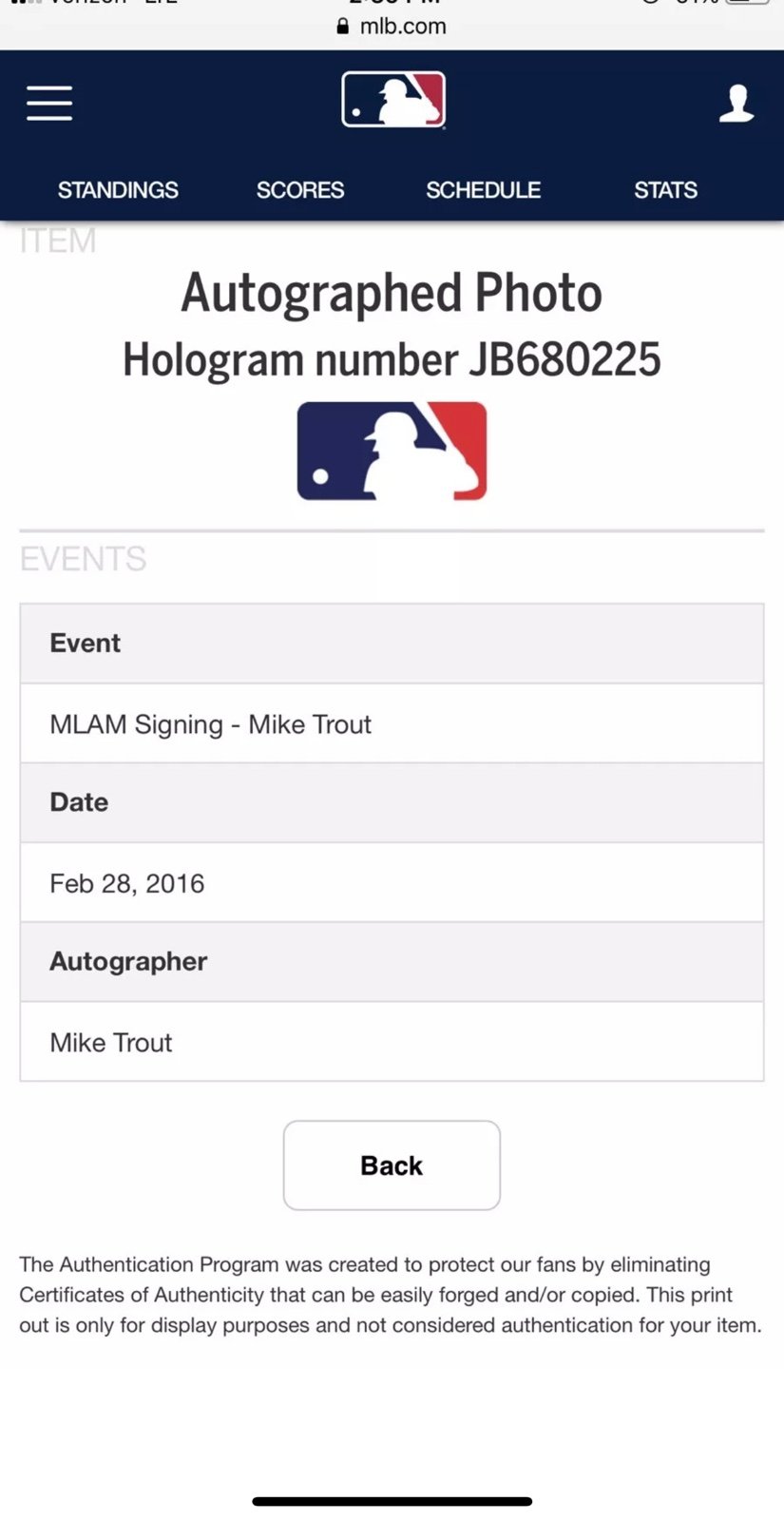Open the user account icon
Viewport: 784px width, 1521px height.
pos(736,103)
